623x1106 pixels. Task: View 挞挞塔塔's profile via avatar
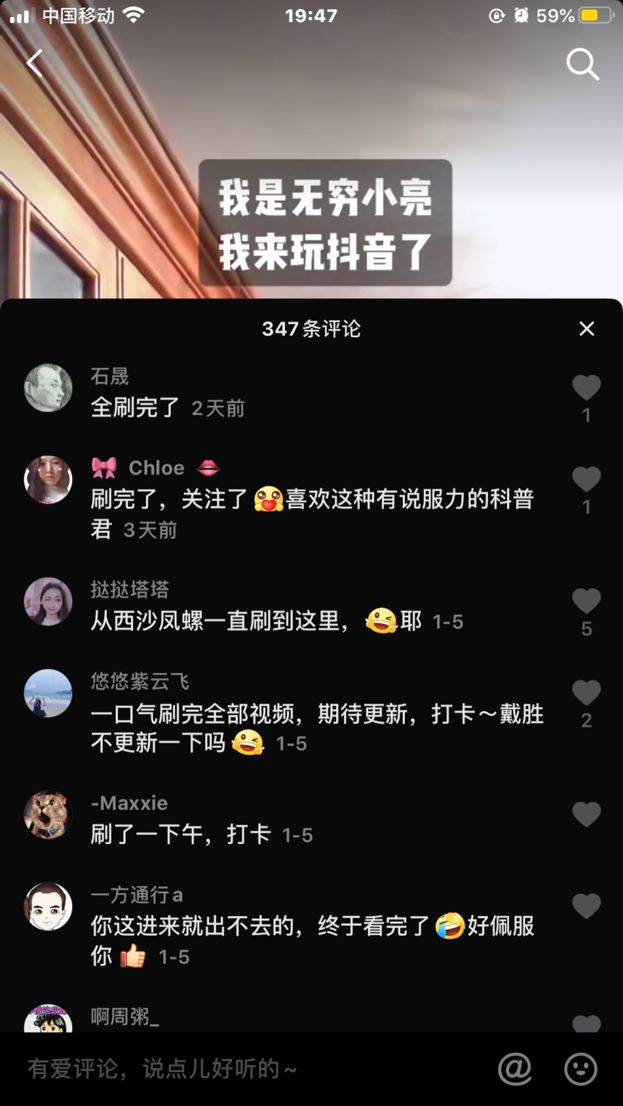48,602
